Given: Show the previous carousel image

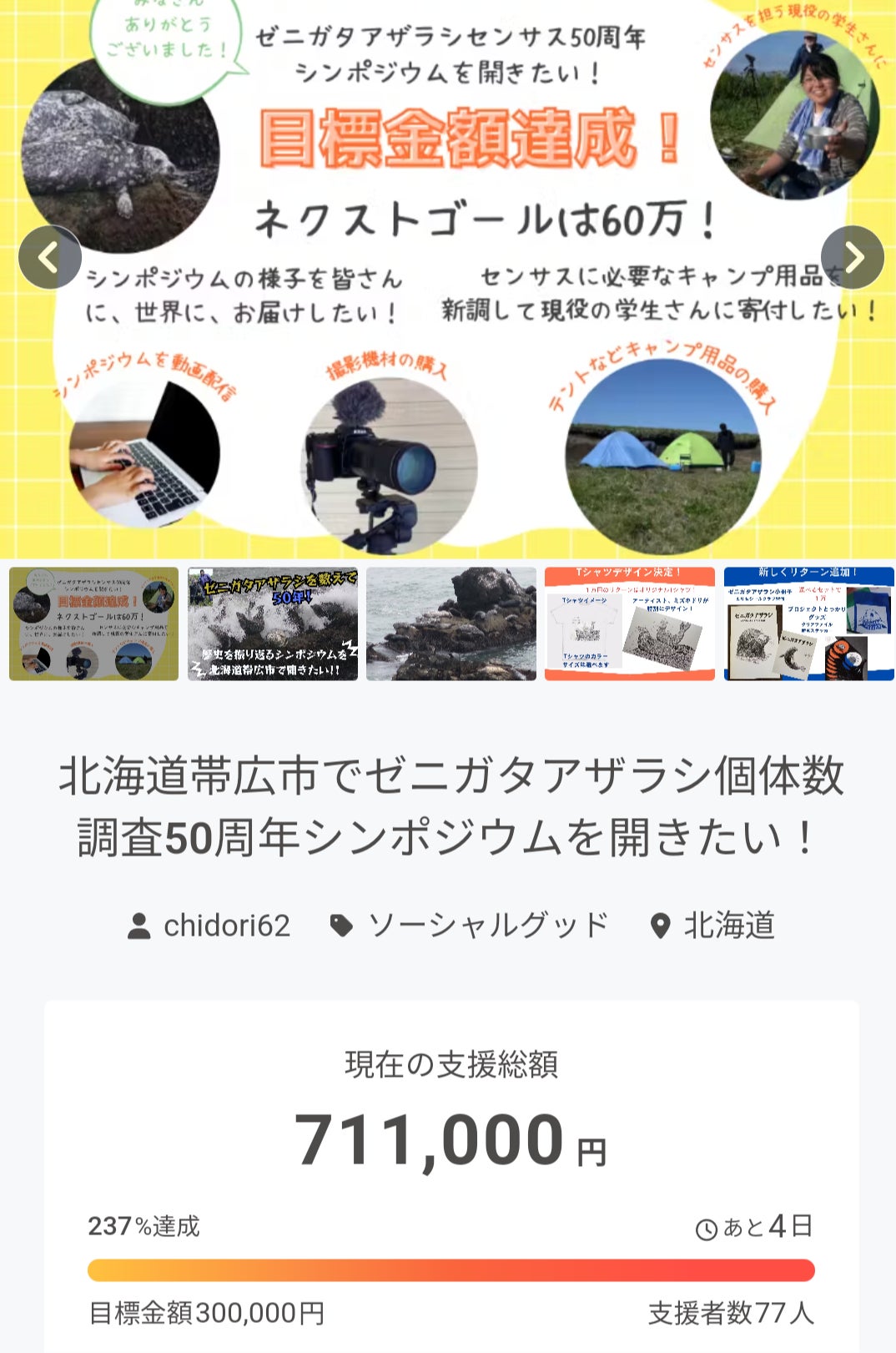Looking at the screenshot, I should pos(50,258).
